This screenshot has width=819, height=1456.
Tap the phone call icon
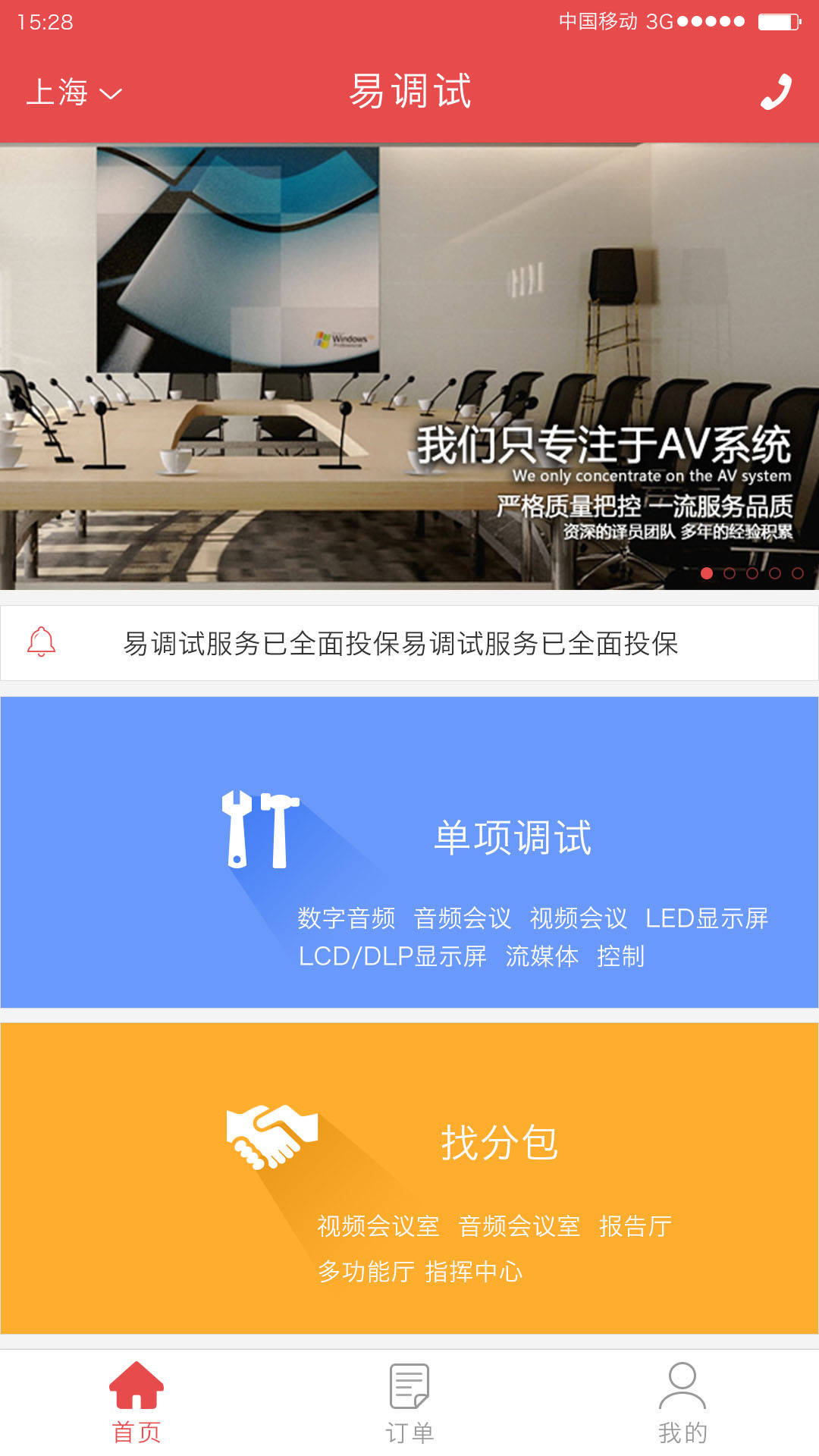[776, 93]
